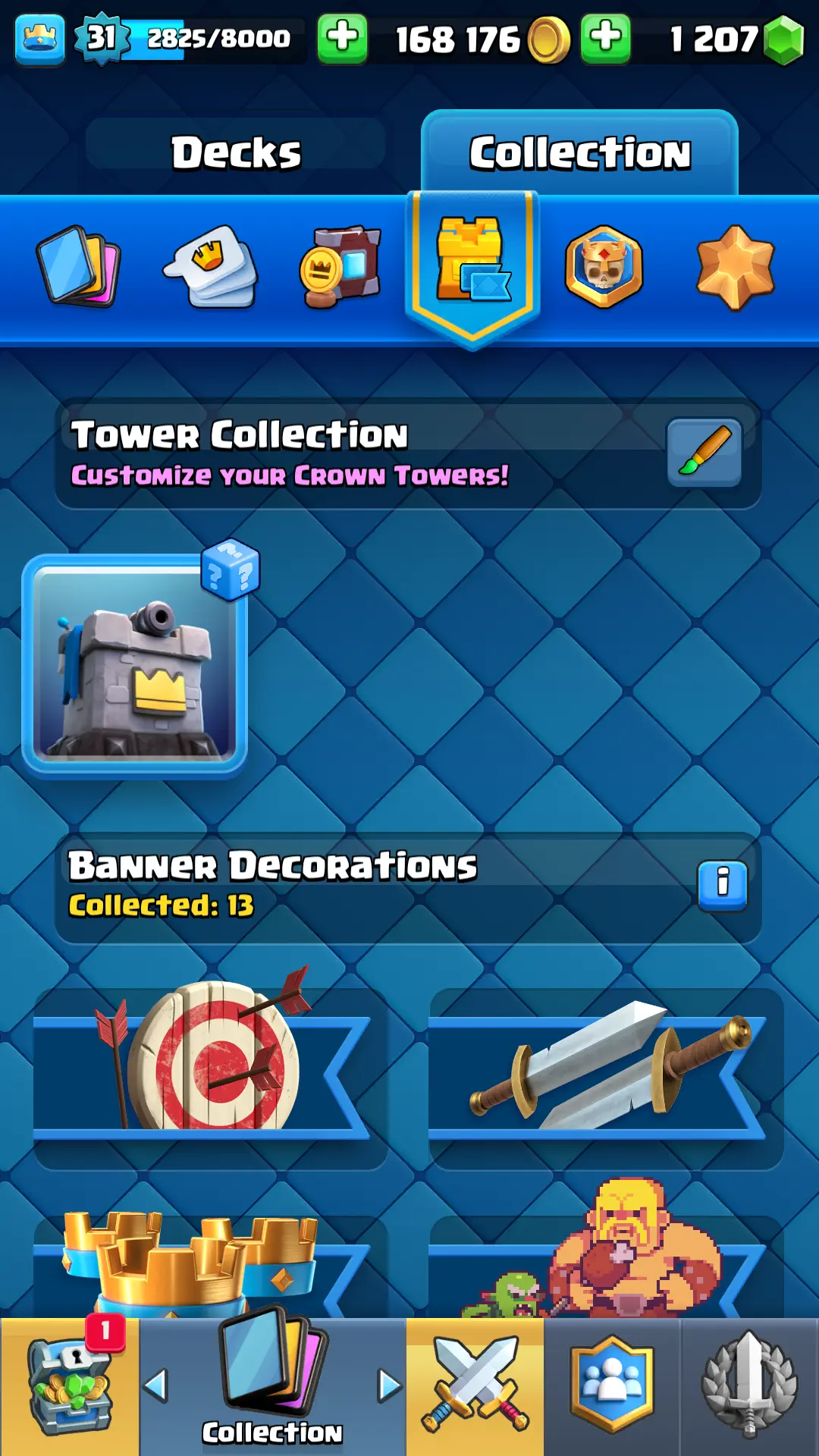Screen dimensions: 819x1456
Task: Open the shop chest tab
Action: tap(69, 1386)
